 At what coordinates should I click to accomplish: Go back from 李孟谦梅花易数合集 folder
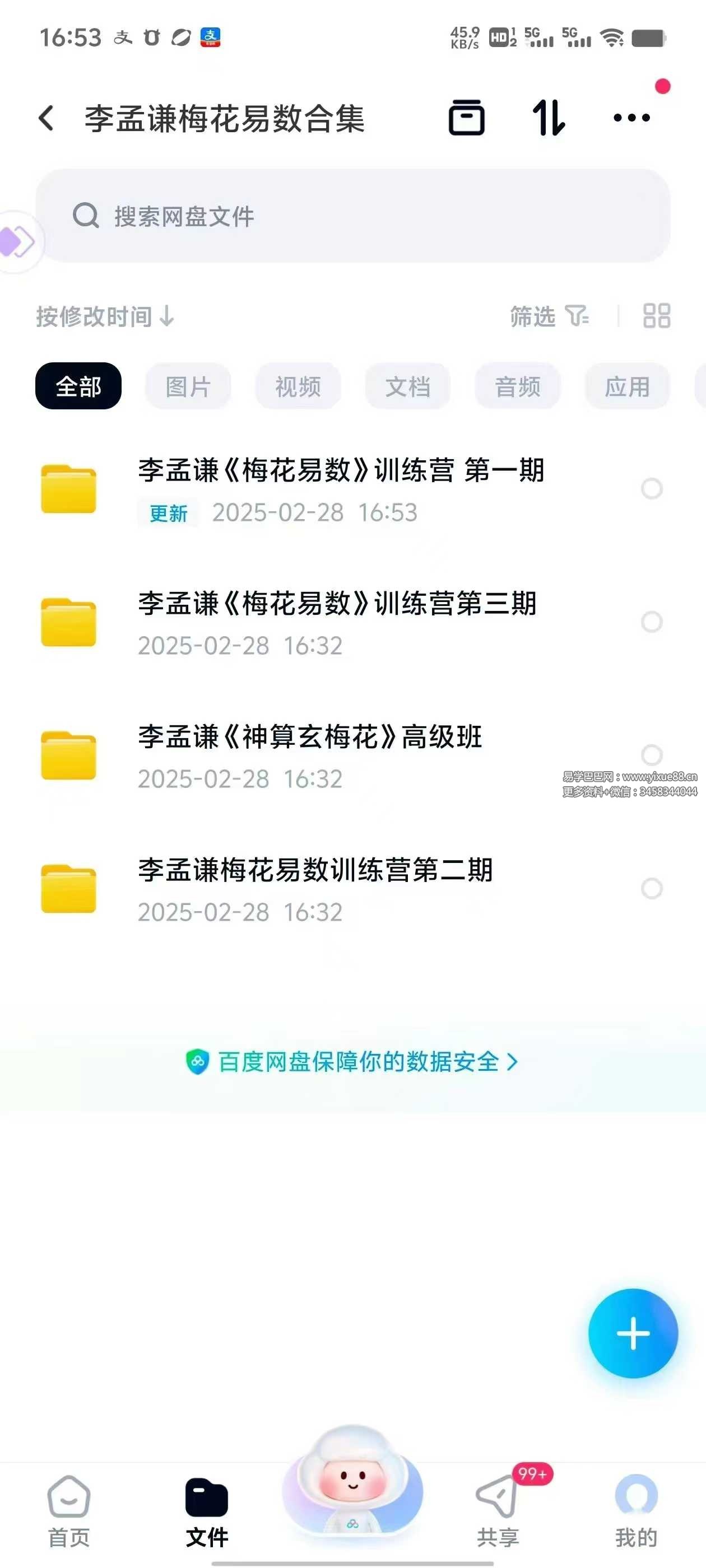[47, 118]
